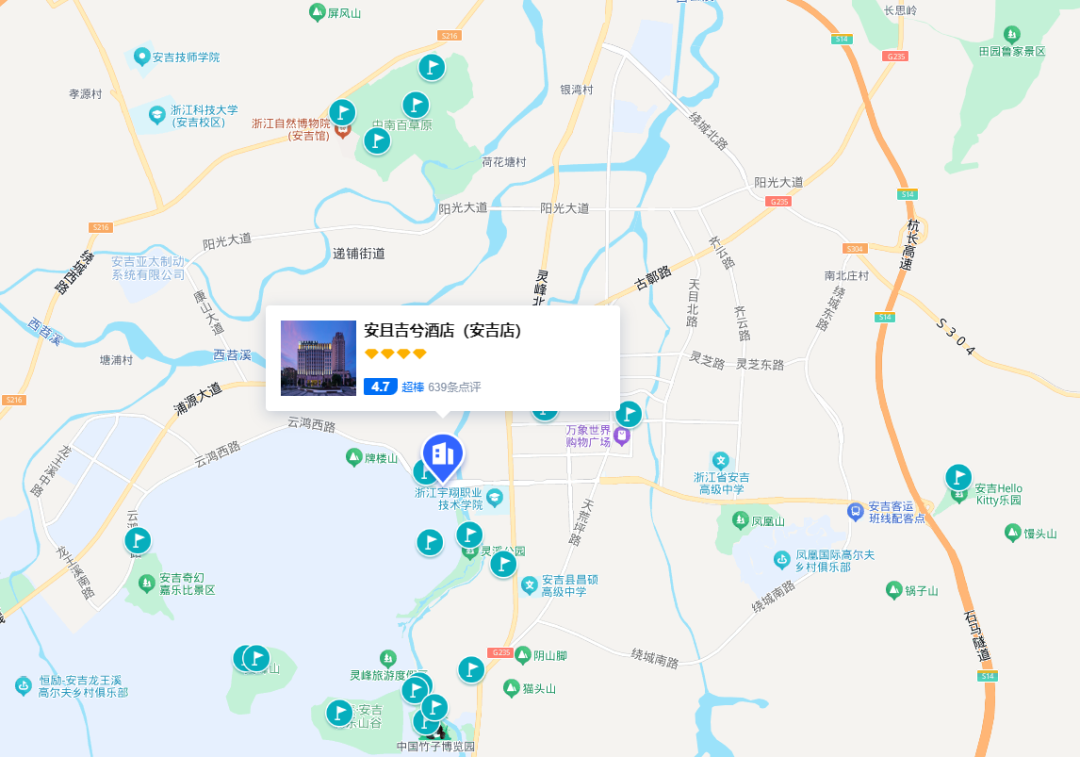Select the flag marker beside 安吉Hello Kitty乐园

(958, 478)
